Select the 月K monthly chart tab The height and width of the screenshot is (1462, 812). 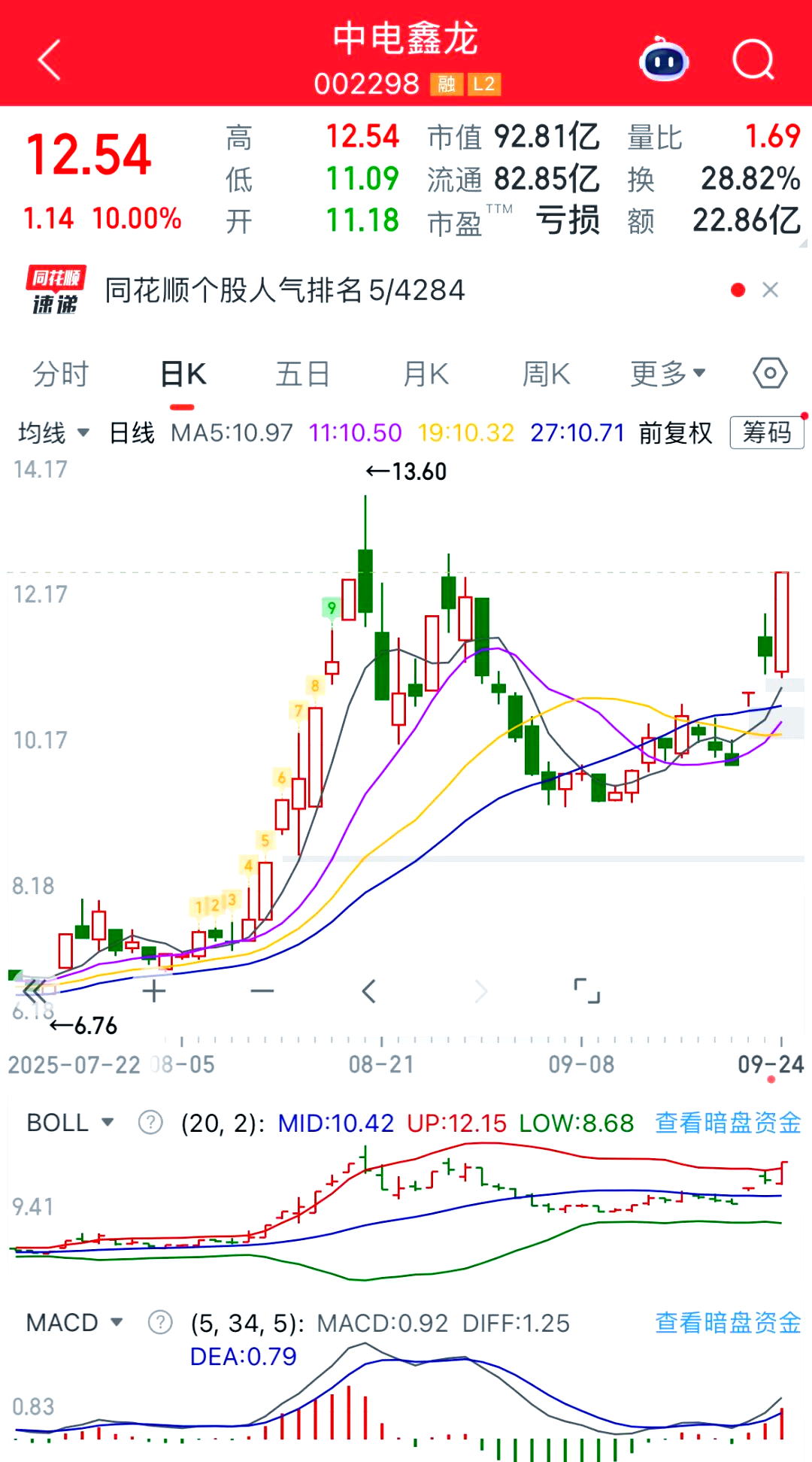coord(425,372)
